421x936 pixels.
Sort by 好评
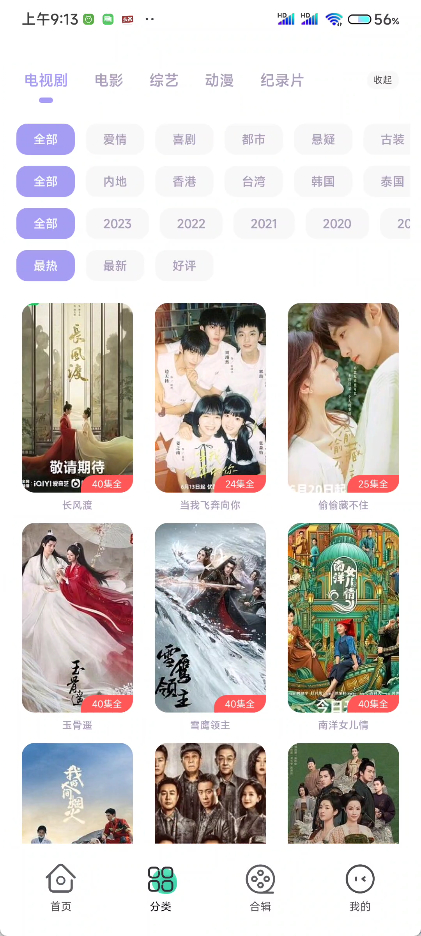click(x=184, y=266)
